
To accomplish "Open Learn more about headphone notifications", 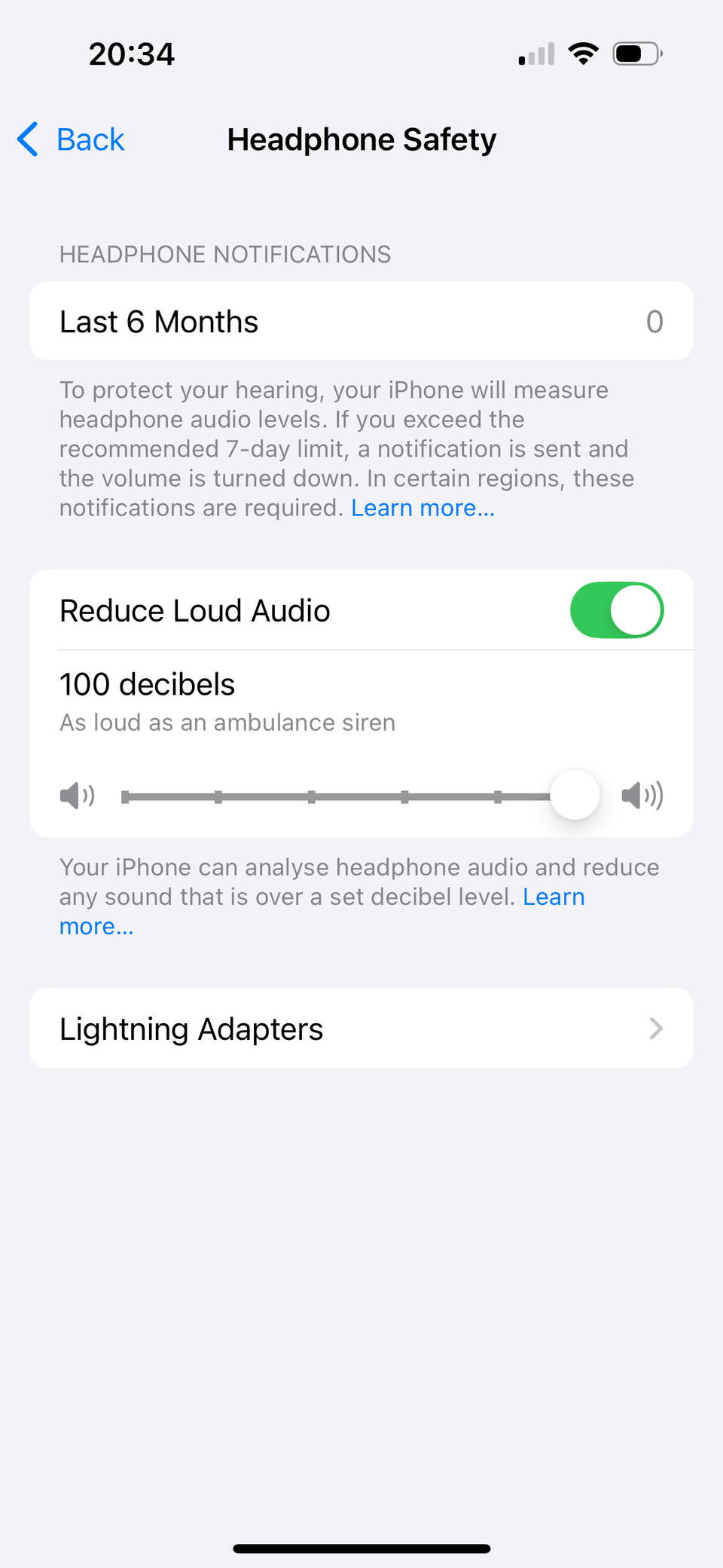I will pyautogui.click(x=423, y=508).
